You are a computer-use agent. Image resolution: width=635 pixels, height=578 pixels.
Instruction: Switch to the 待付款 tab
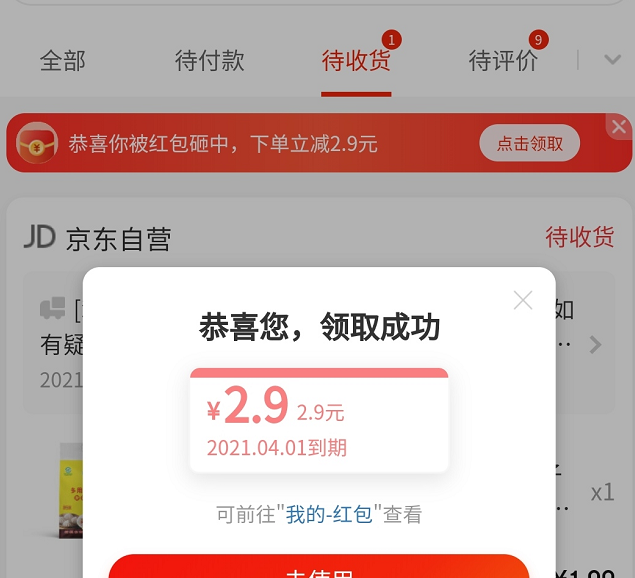tap(209, 60)
